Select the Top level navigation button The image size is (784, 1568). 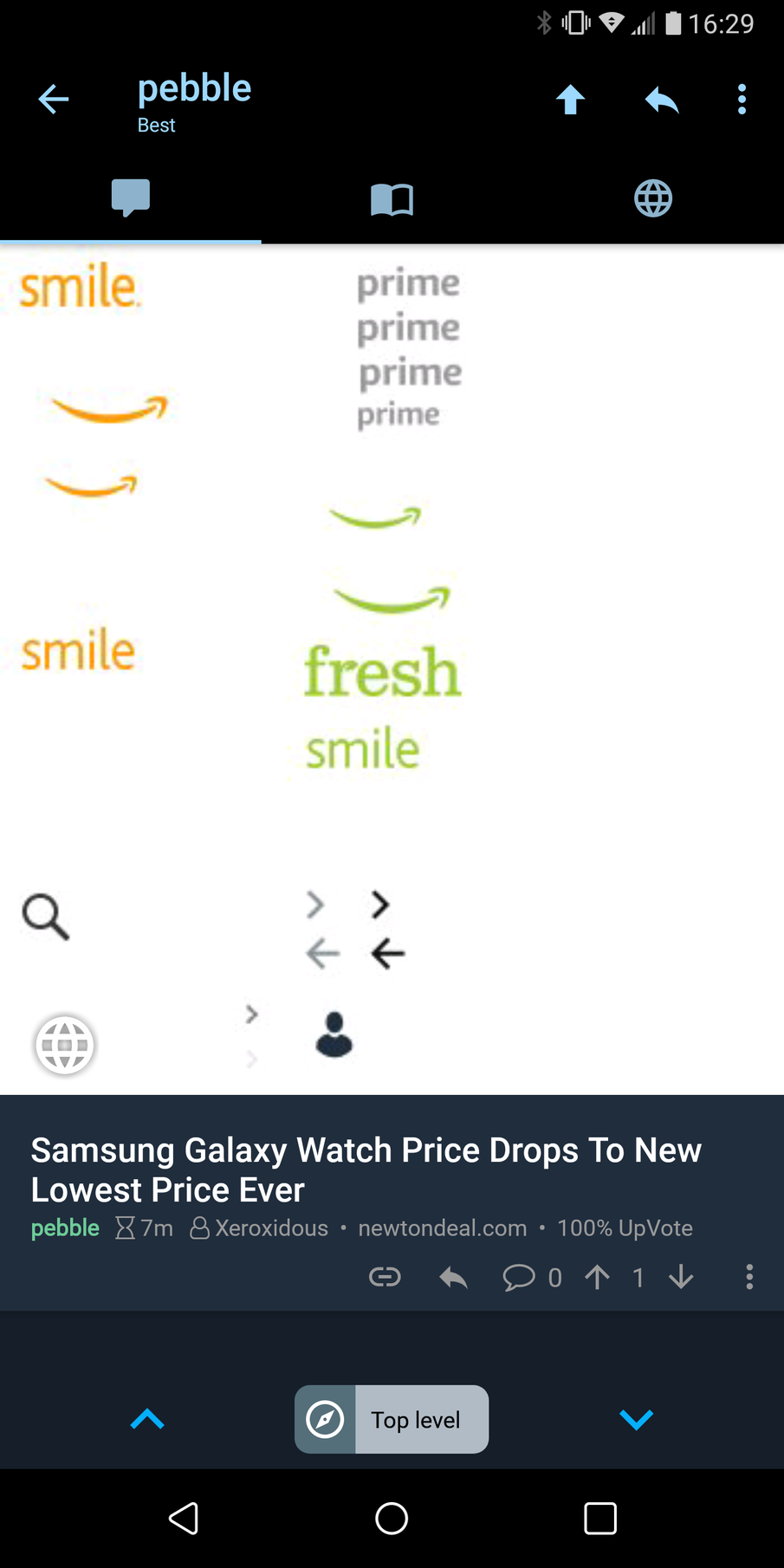coord(392,1419)
